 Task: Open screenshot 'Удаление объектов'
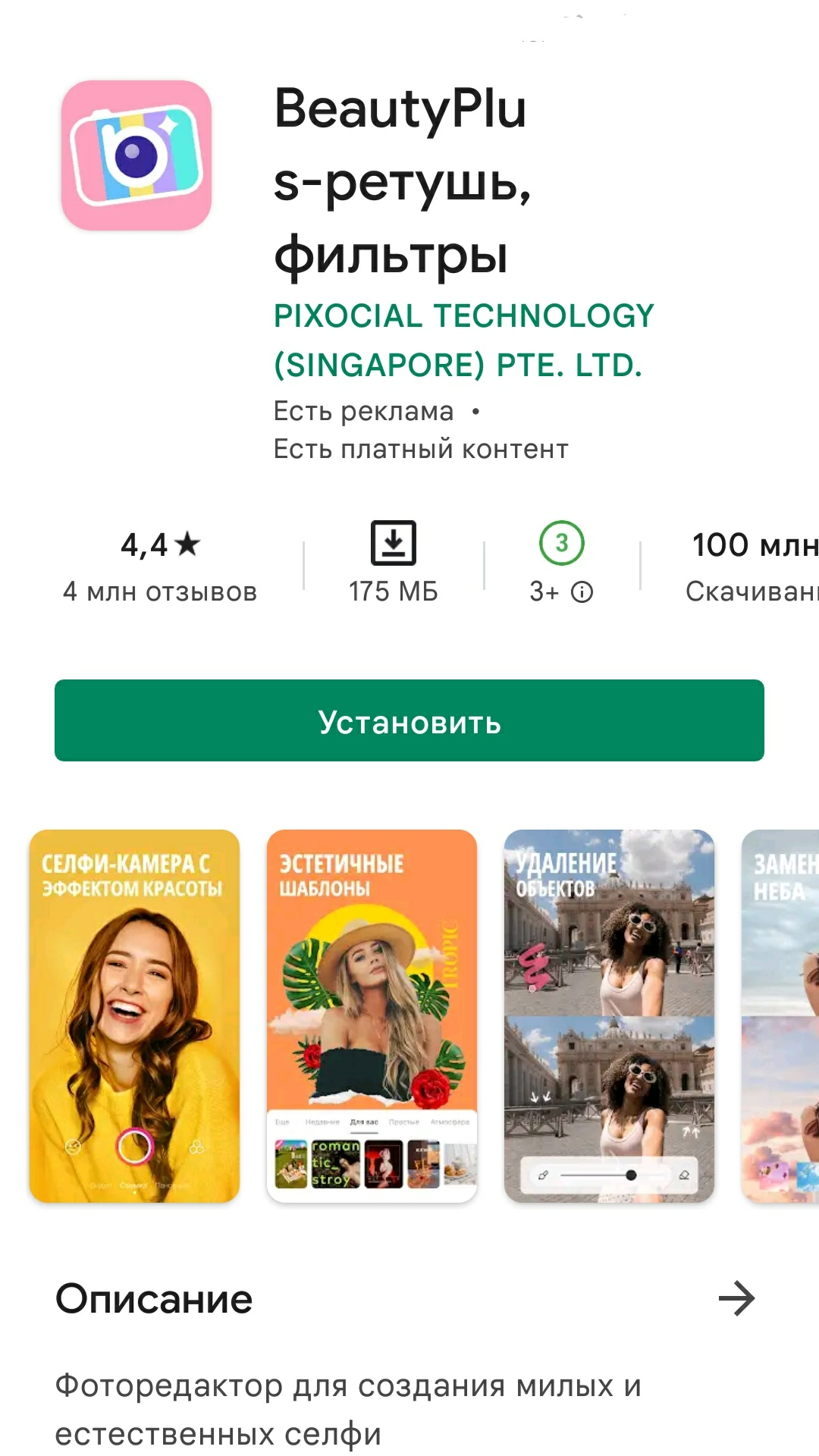pyautogui.click(x=609, y=1016)
